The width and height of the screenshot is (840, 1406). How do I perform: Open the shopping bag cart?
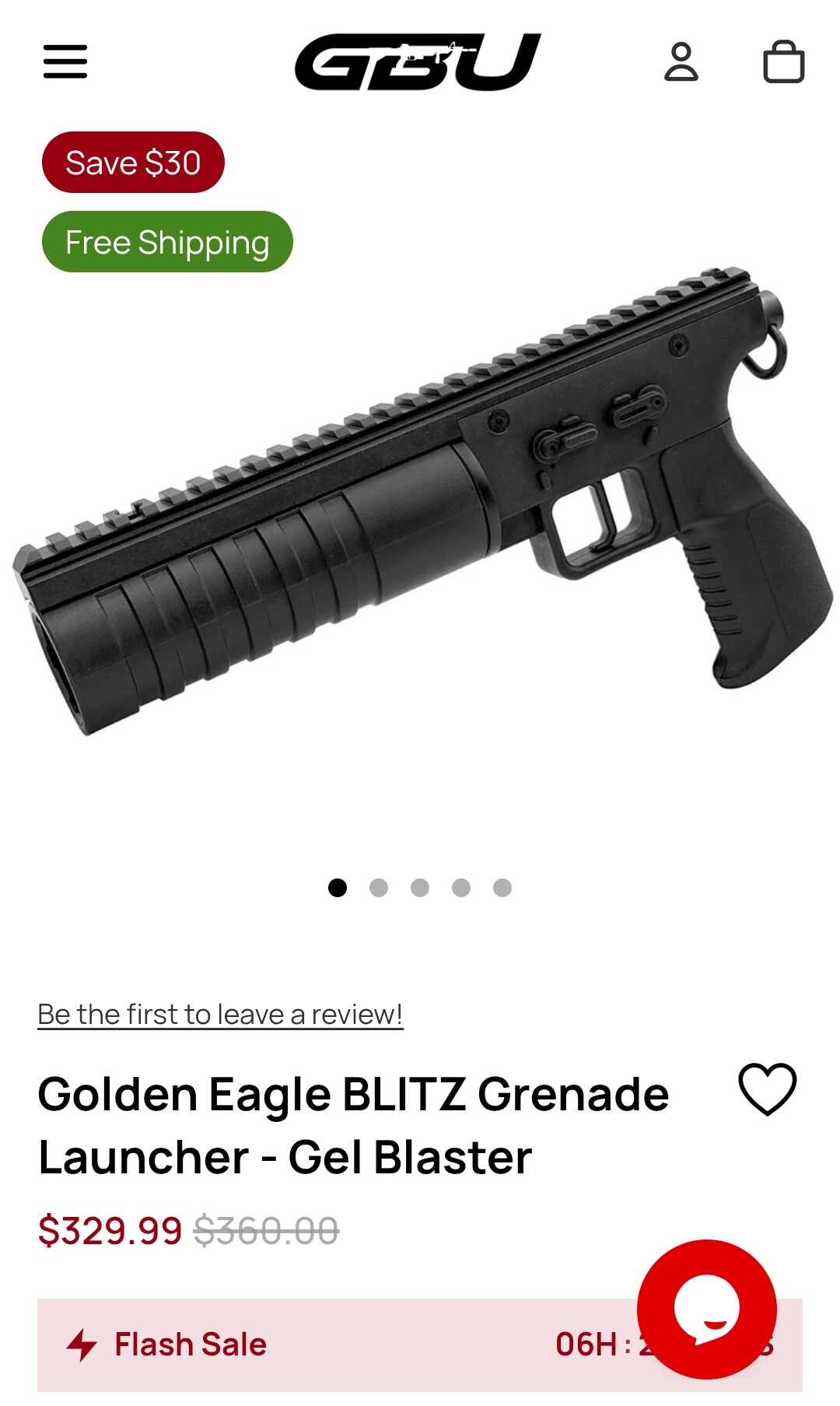pyautogui.click(x=783, y=61)
